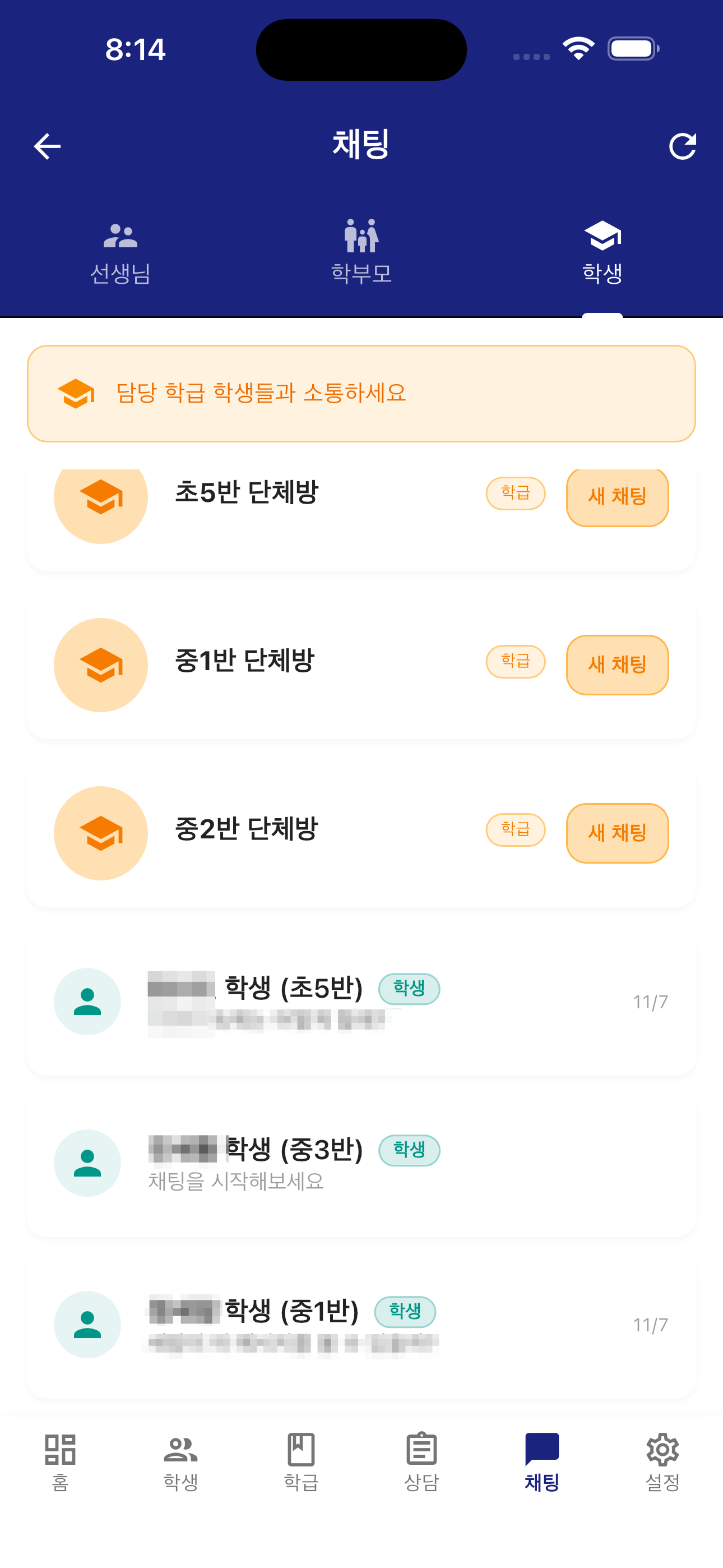Switch to the 선생님 tab
This screenshot has width=723, height=1568.
click(x=122, y=250)
